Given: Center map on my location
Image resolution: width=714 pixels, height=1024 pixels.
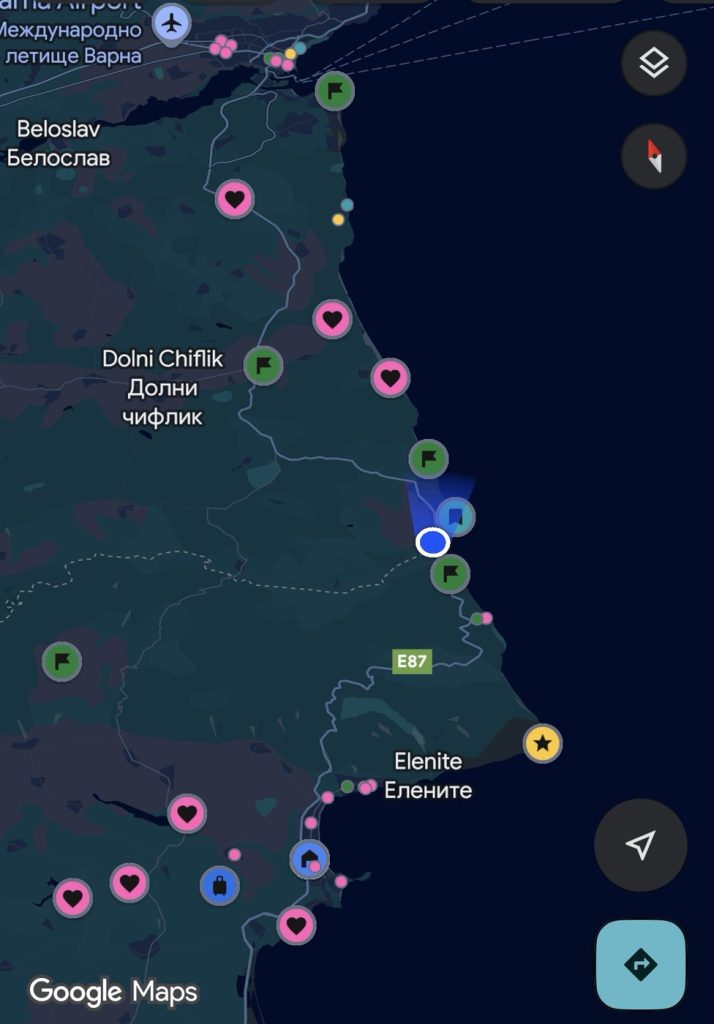Looking at the screenshot, I should (640, 845).
